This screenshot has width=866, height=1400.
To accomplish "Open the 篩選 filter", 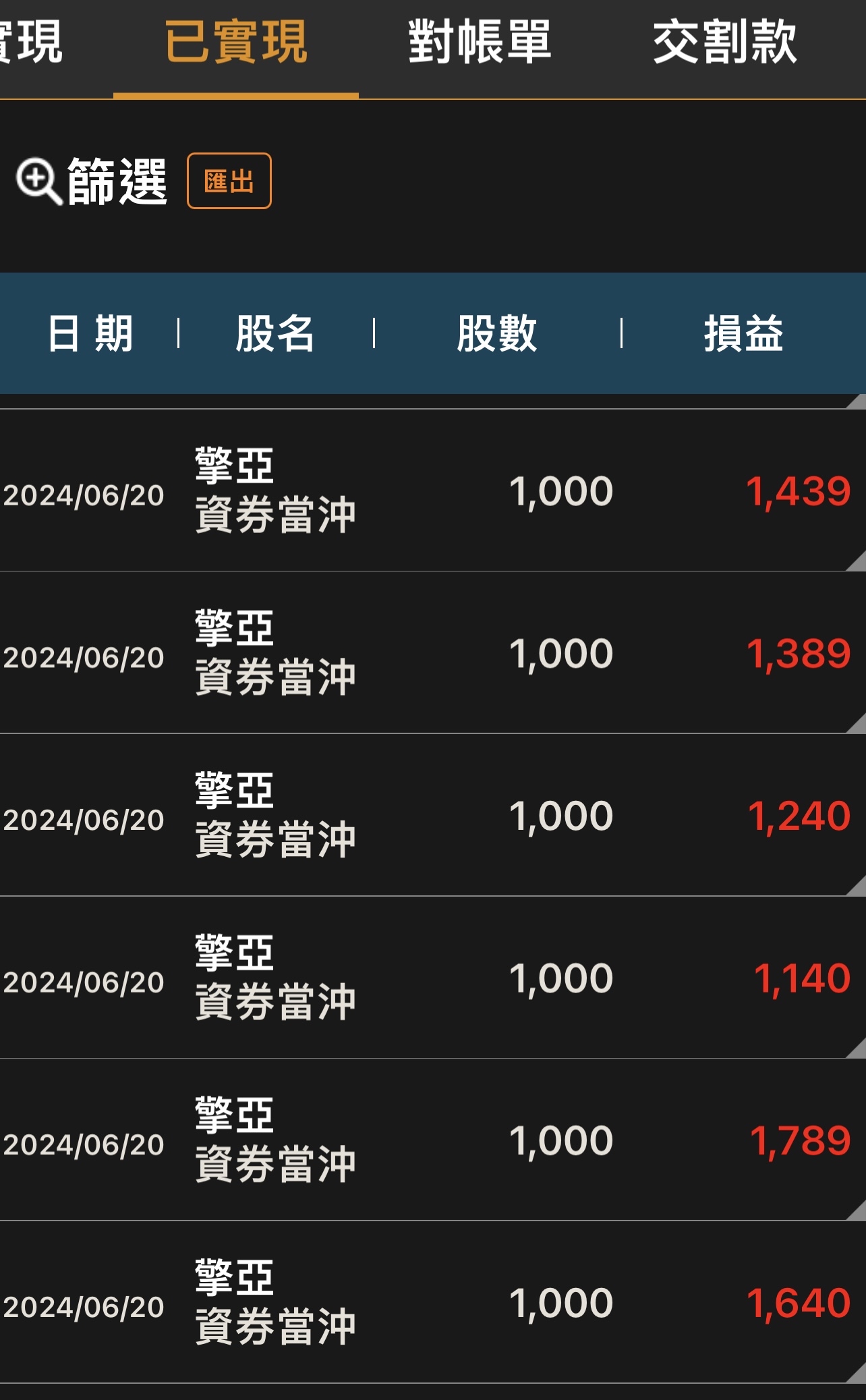I will (92, 181).
